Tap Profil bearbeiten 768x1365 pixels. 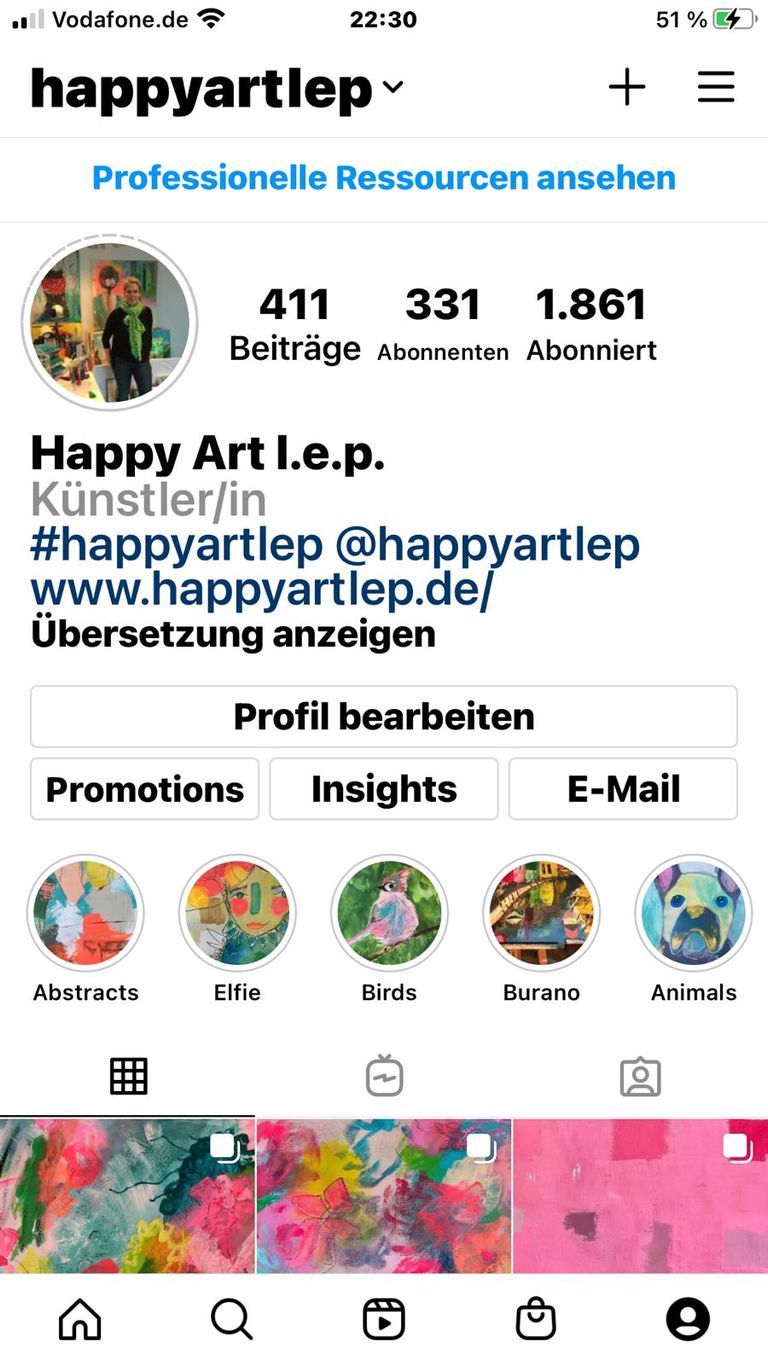click(384, 716)
